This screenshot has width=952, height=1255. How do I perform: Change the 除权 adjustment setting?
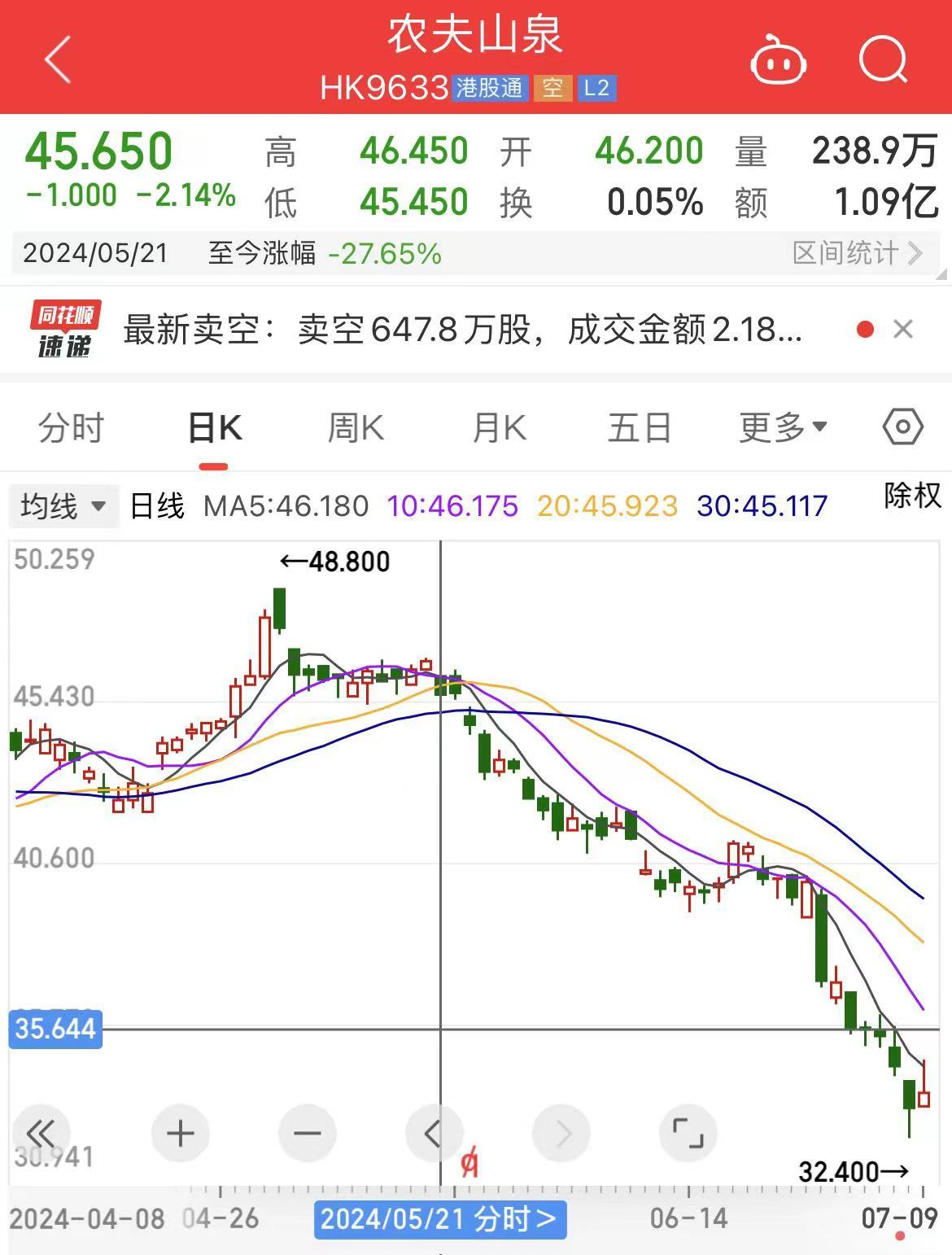912,496
